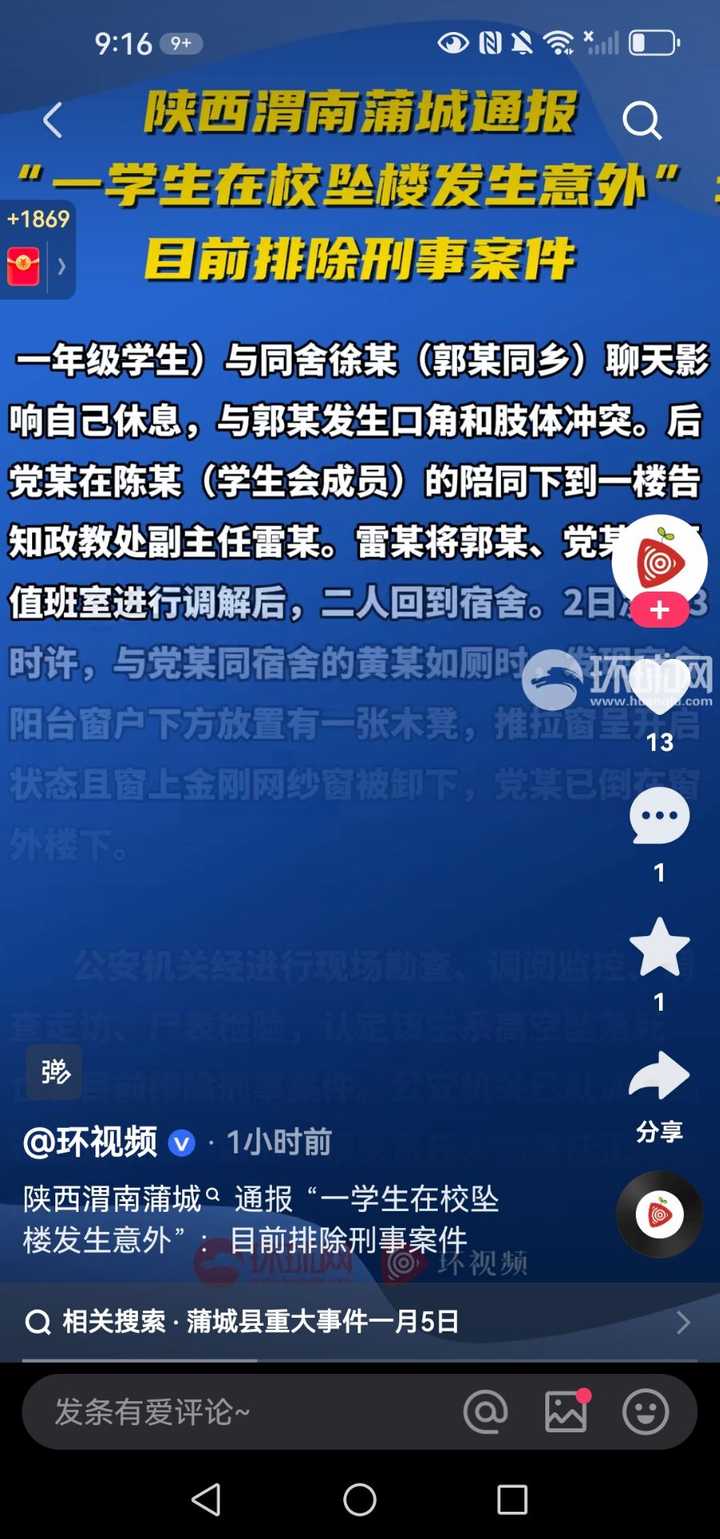
Task: Open search with the magnifier icon
Action: (x=641, y=121)
